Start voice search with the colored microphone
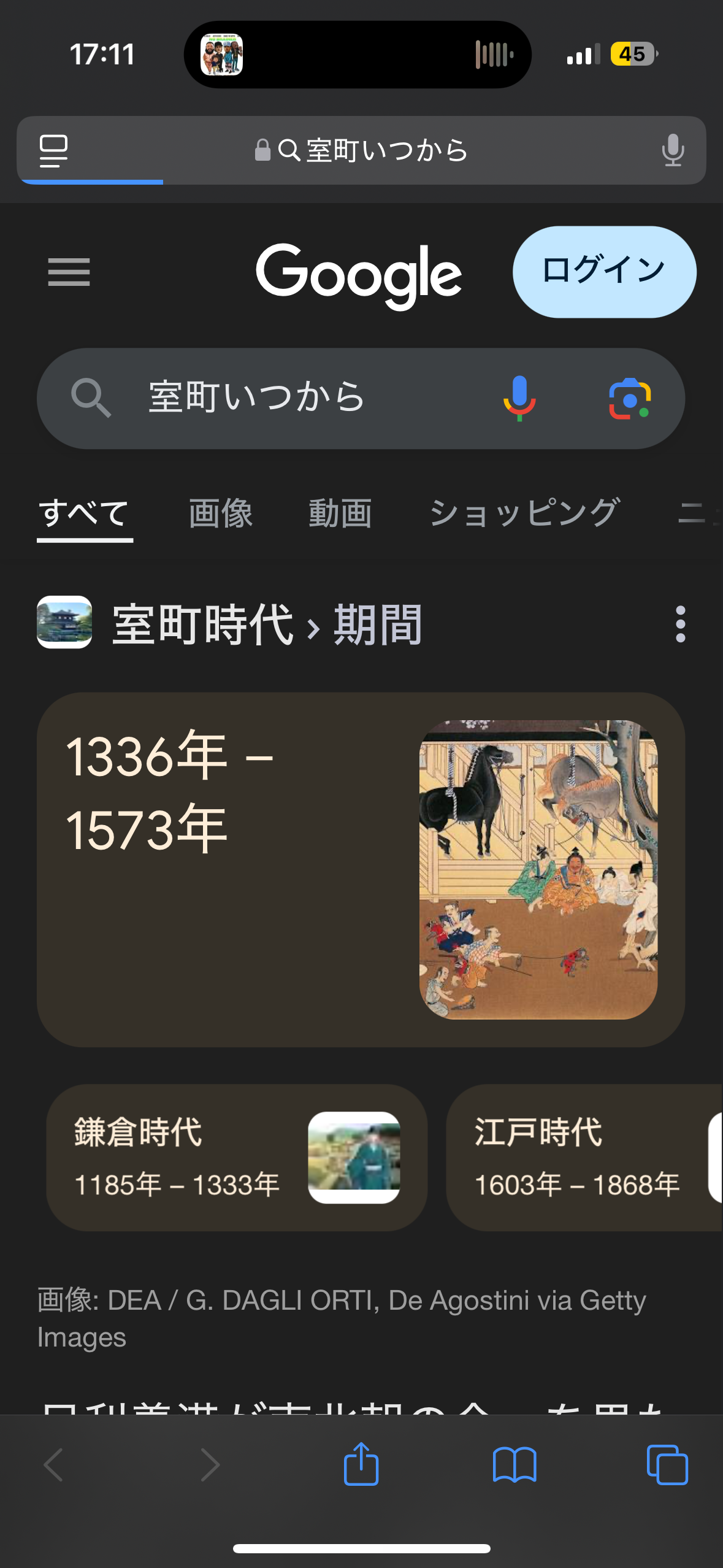 (x=519, y=398)
